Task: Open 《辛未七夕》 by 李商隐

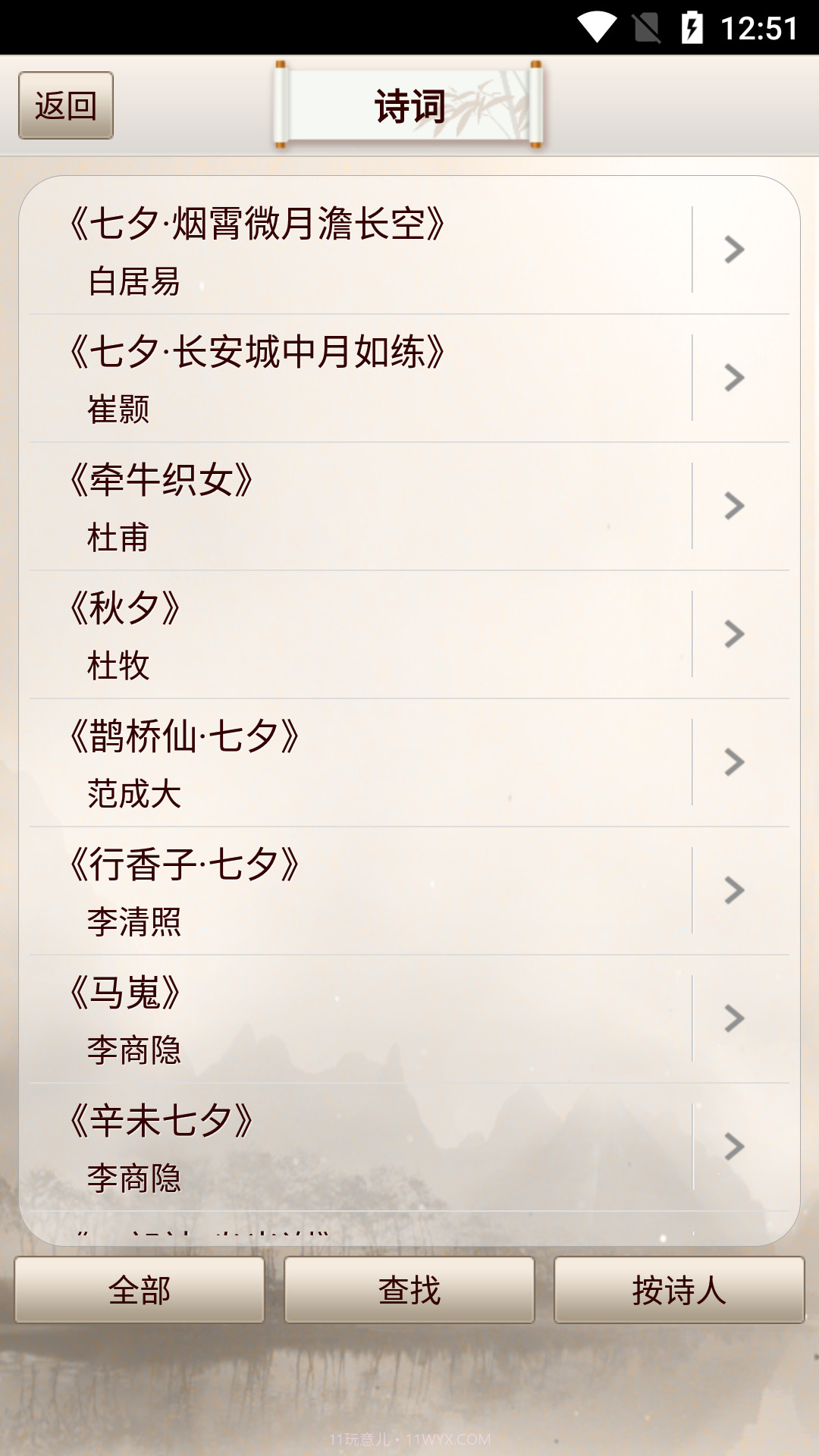Action: pos(356,1147)
